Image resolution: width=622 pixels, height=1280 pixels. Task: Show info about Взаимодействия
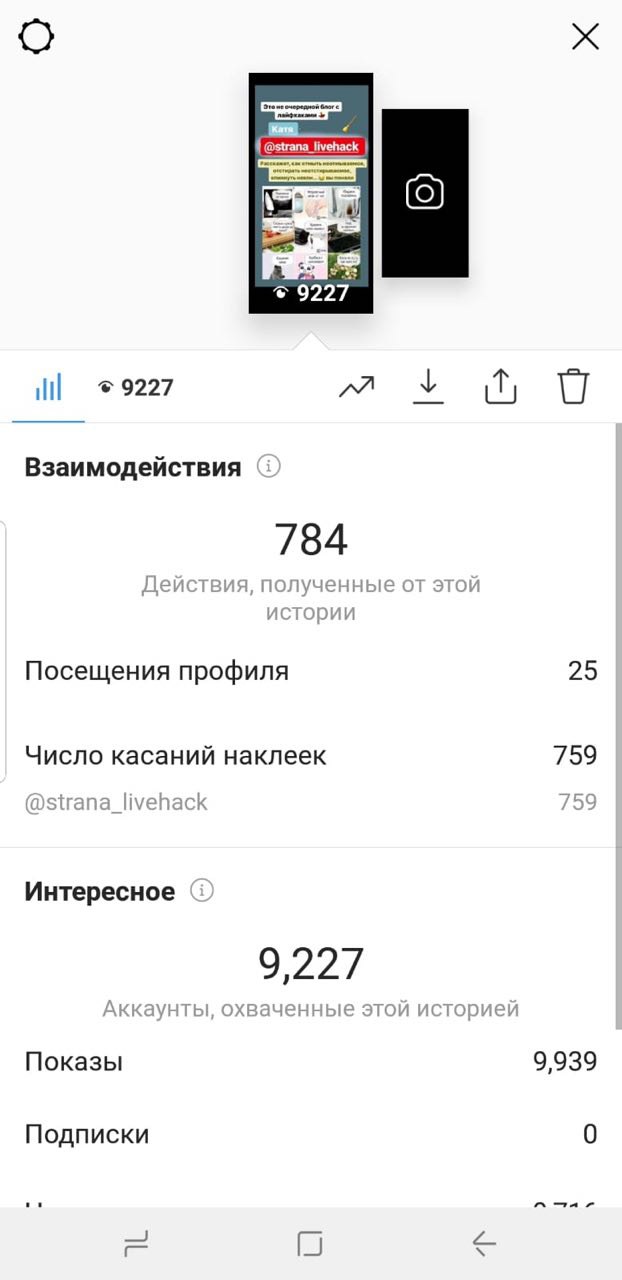[x=268, y=466]
